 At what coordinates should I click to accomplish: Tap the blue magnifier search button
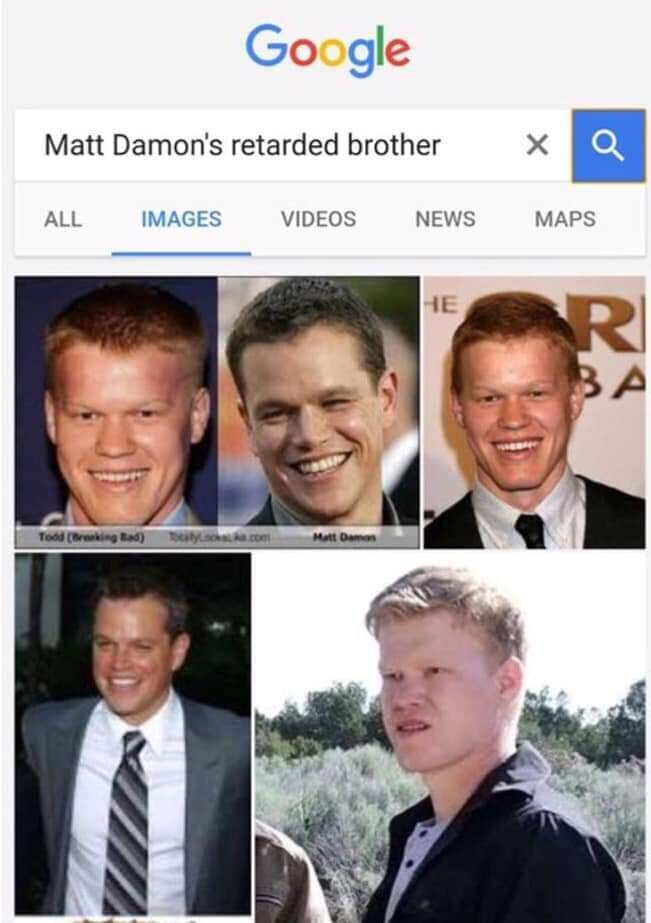pyautogui.click(x=608, y=146)
